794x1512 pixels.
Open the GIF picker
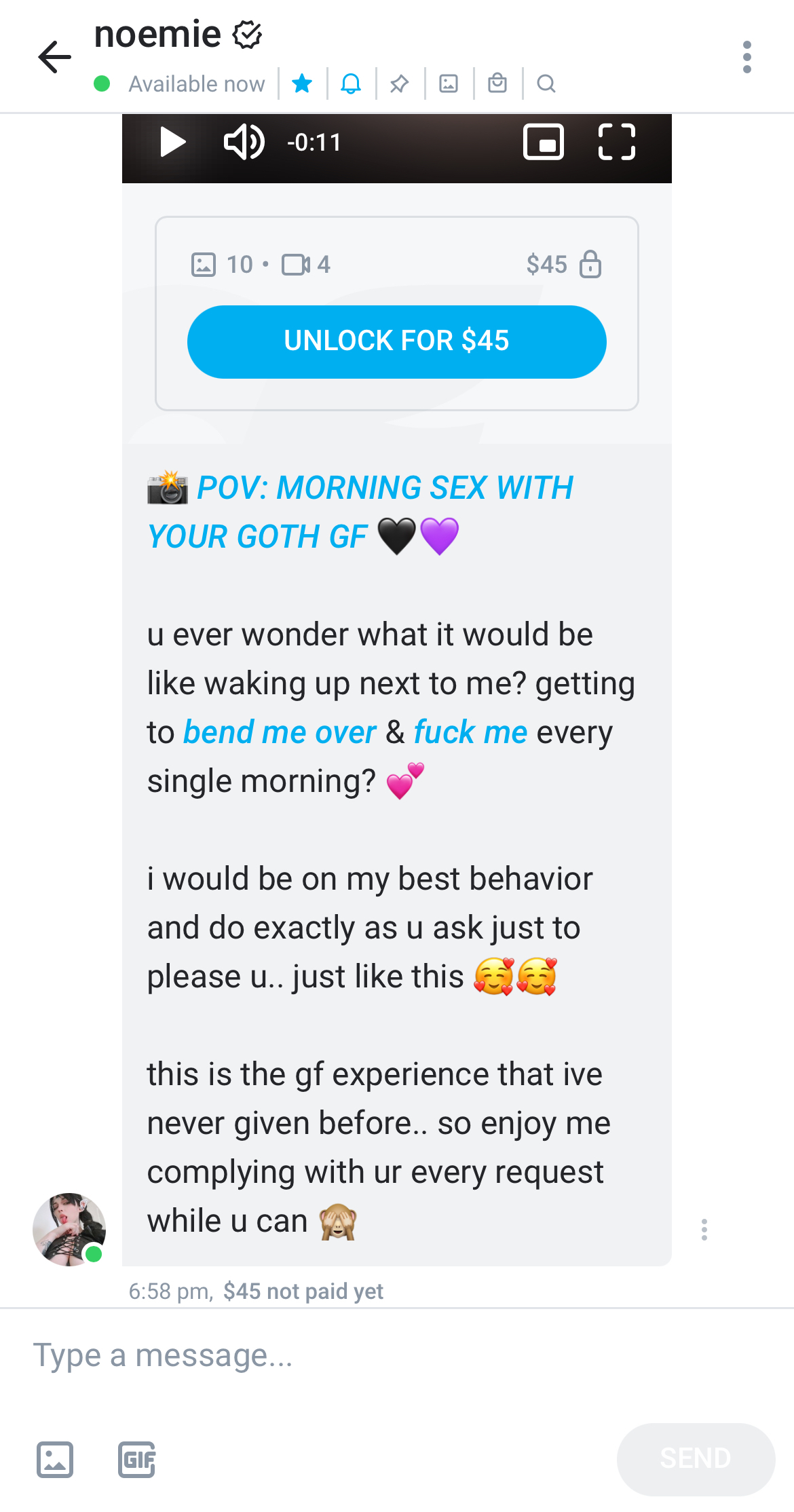pyautogui.click(x=136, y=1459)
